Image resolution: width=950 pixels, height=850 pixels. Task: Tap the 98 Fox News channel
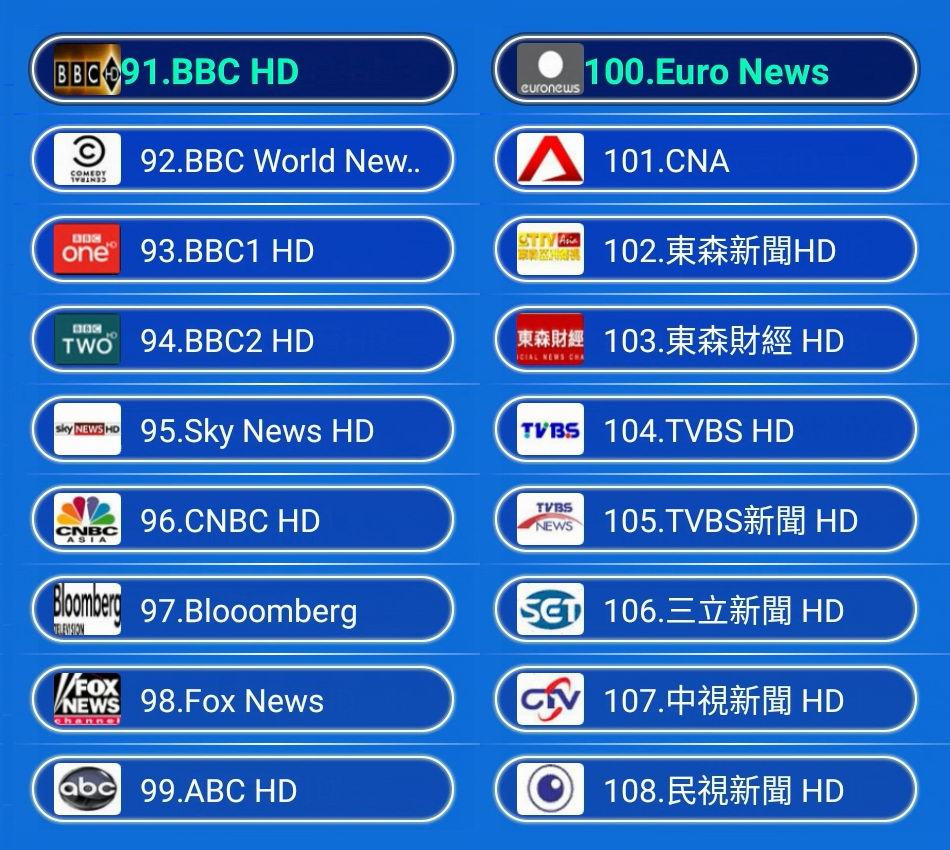coord(241,701)
